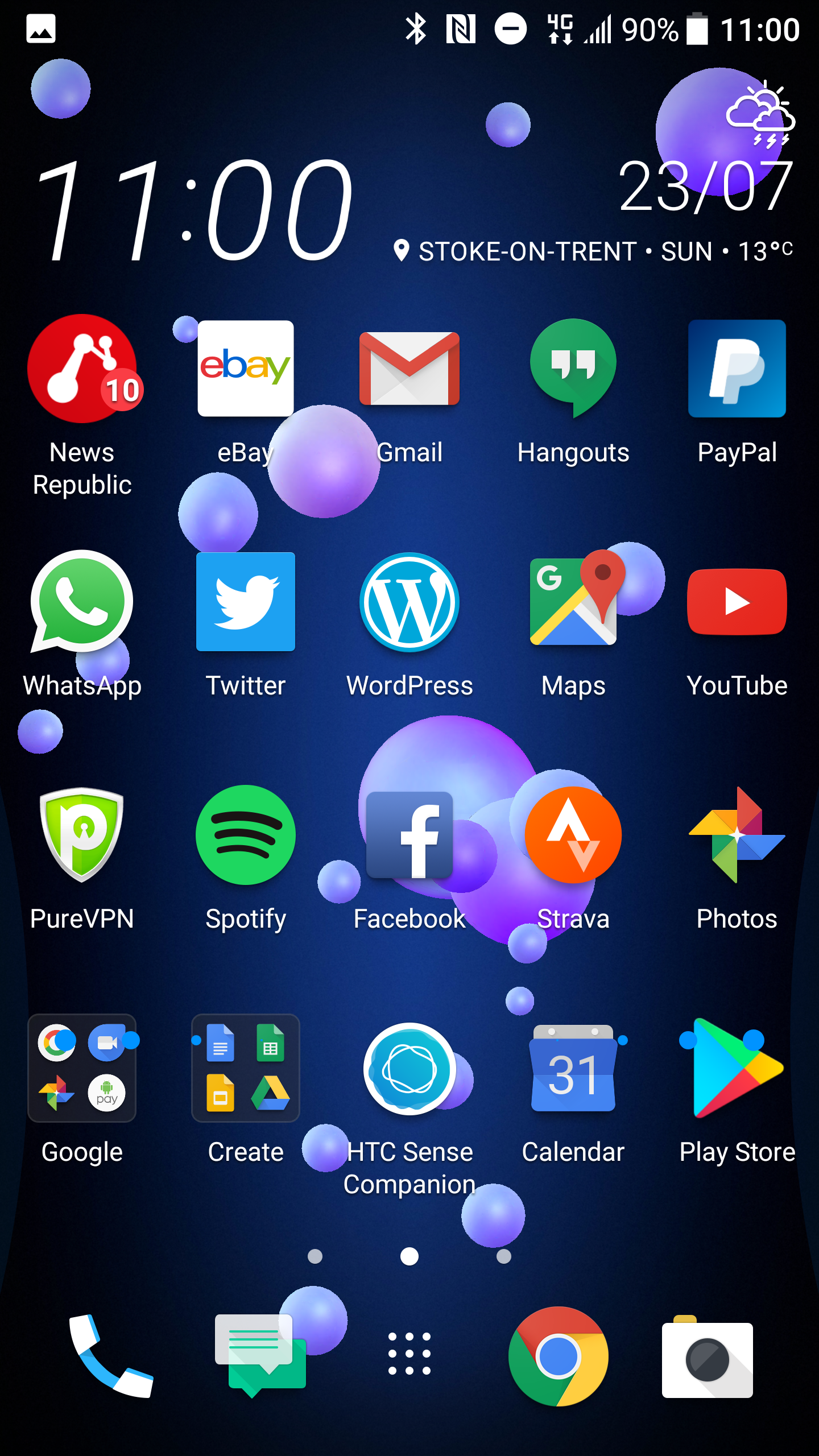Launch the Chrome browser
This screenshot has height=1456, width=819.
[559, 1357]
